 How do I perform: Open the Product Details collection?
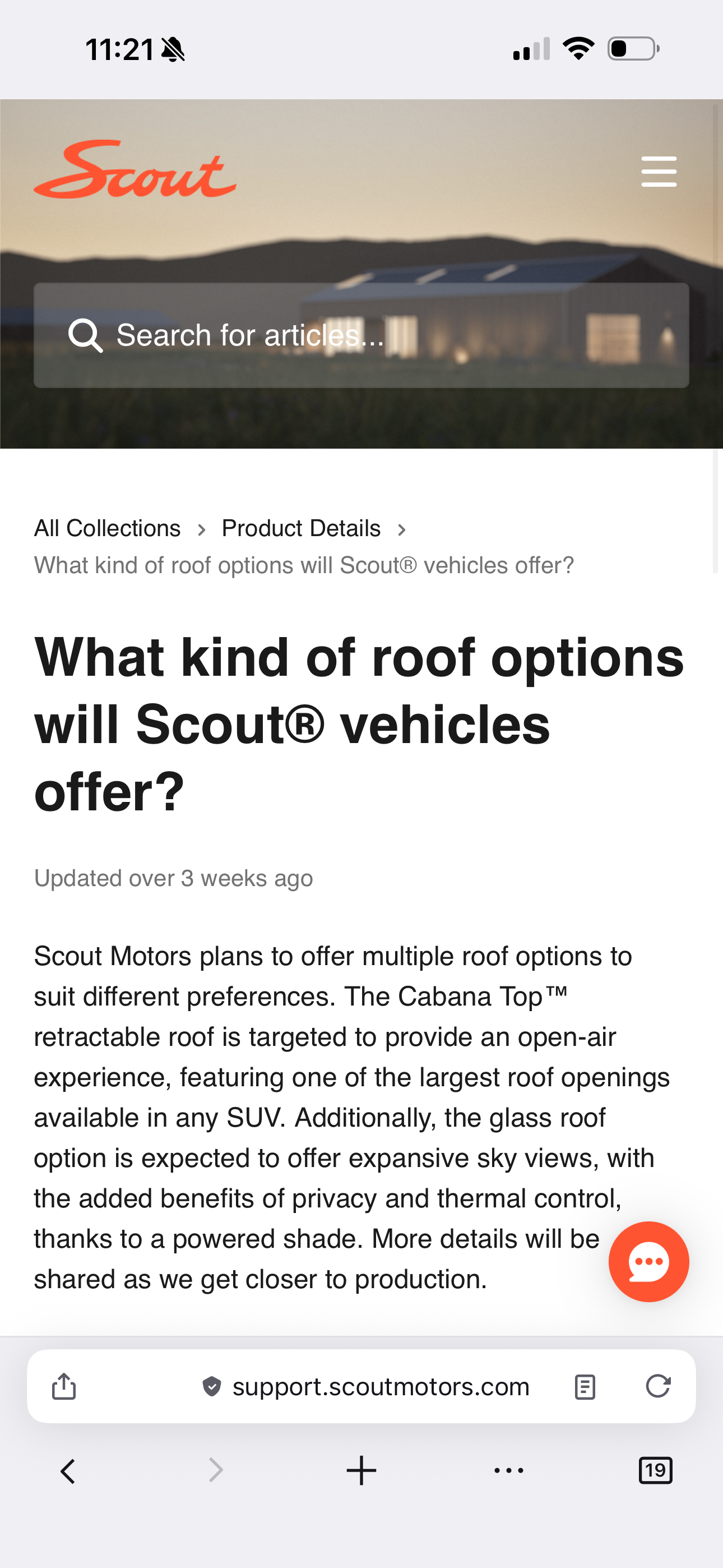click(x=300, y=528)
